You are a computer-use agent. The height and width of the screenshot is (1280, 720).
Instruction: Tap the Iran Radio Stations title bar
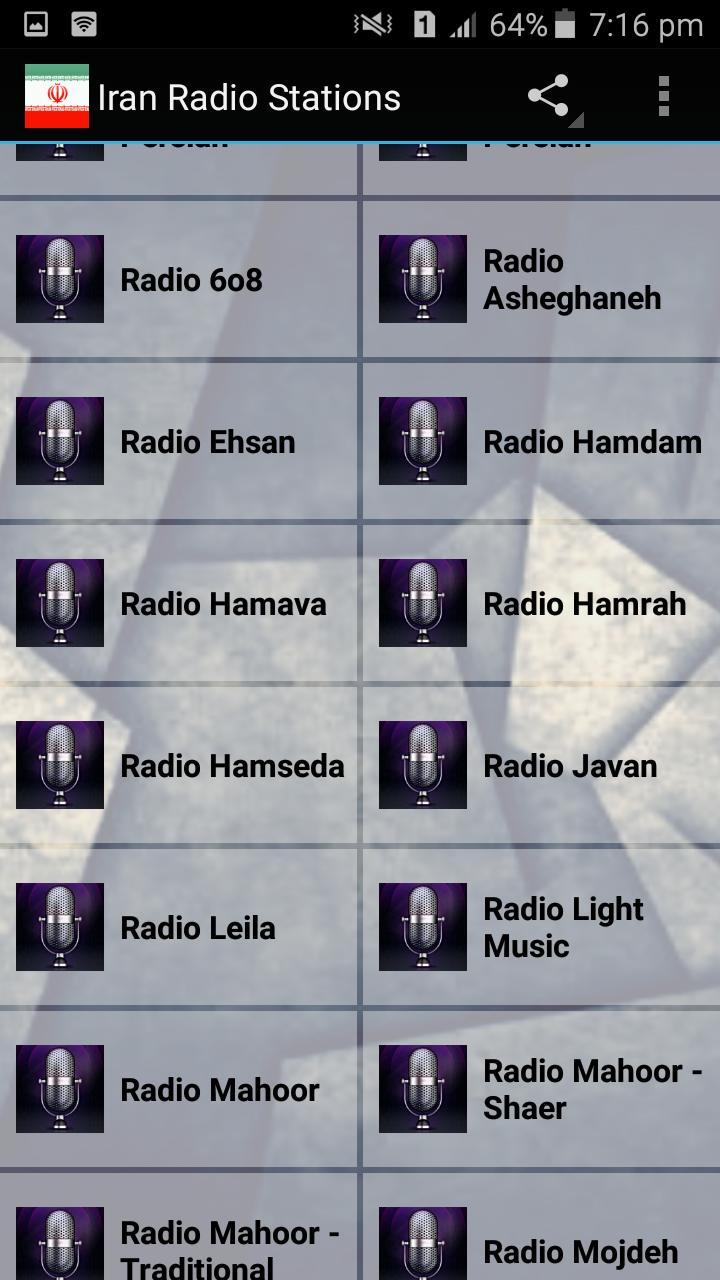tap(248, 97)
